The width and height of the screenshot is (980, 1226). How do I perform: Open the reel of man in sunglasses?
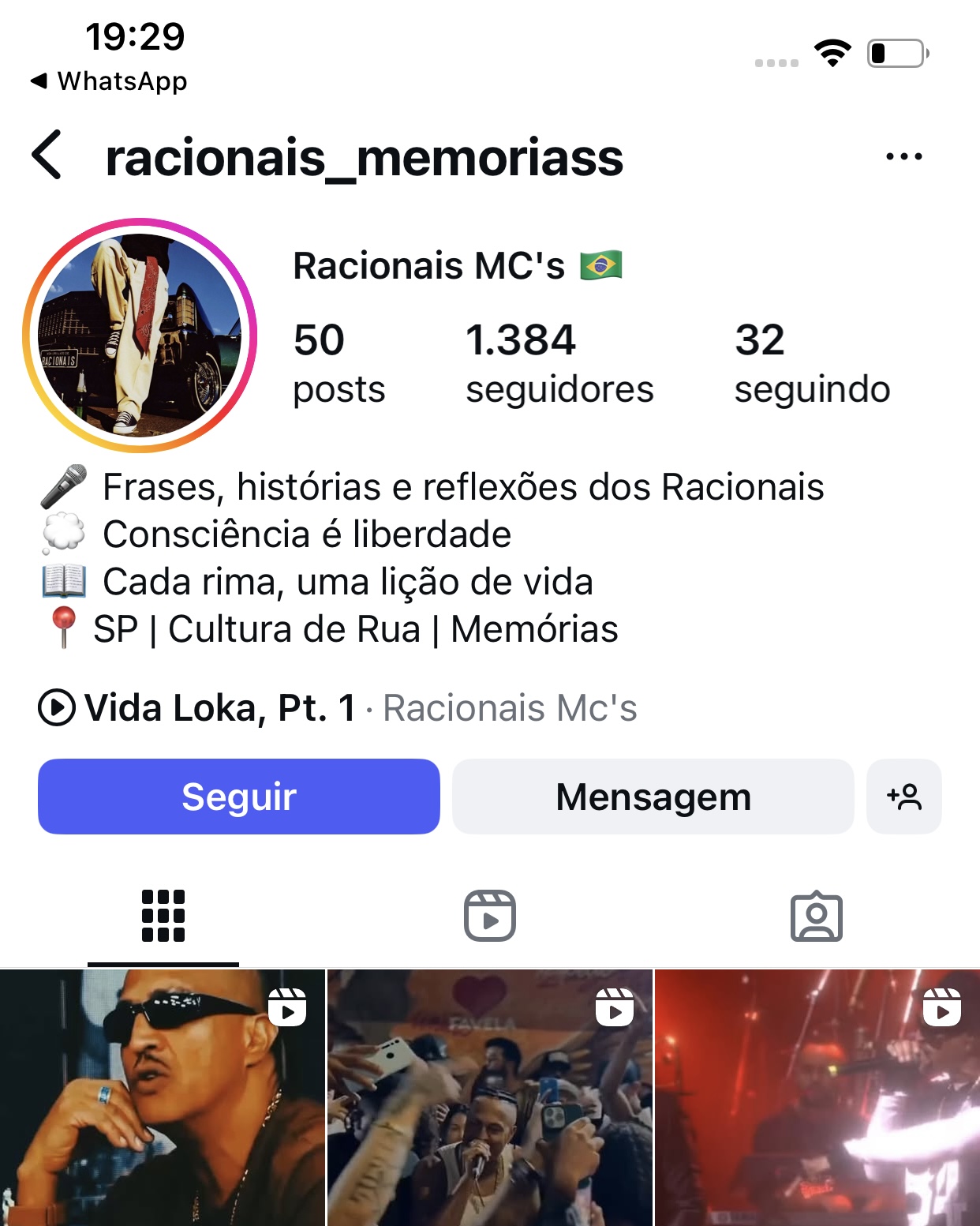coord(162,1097)
